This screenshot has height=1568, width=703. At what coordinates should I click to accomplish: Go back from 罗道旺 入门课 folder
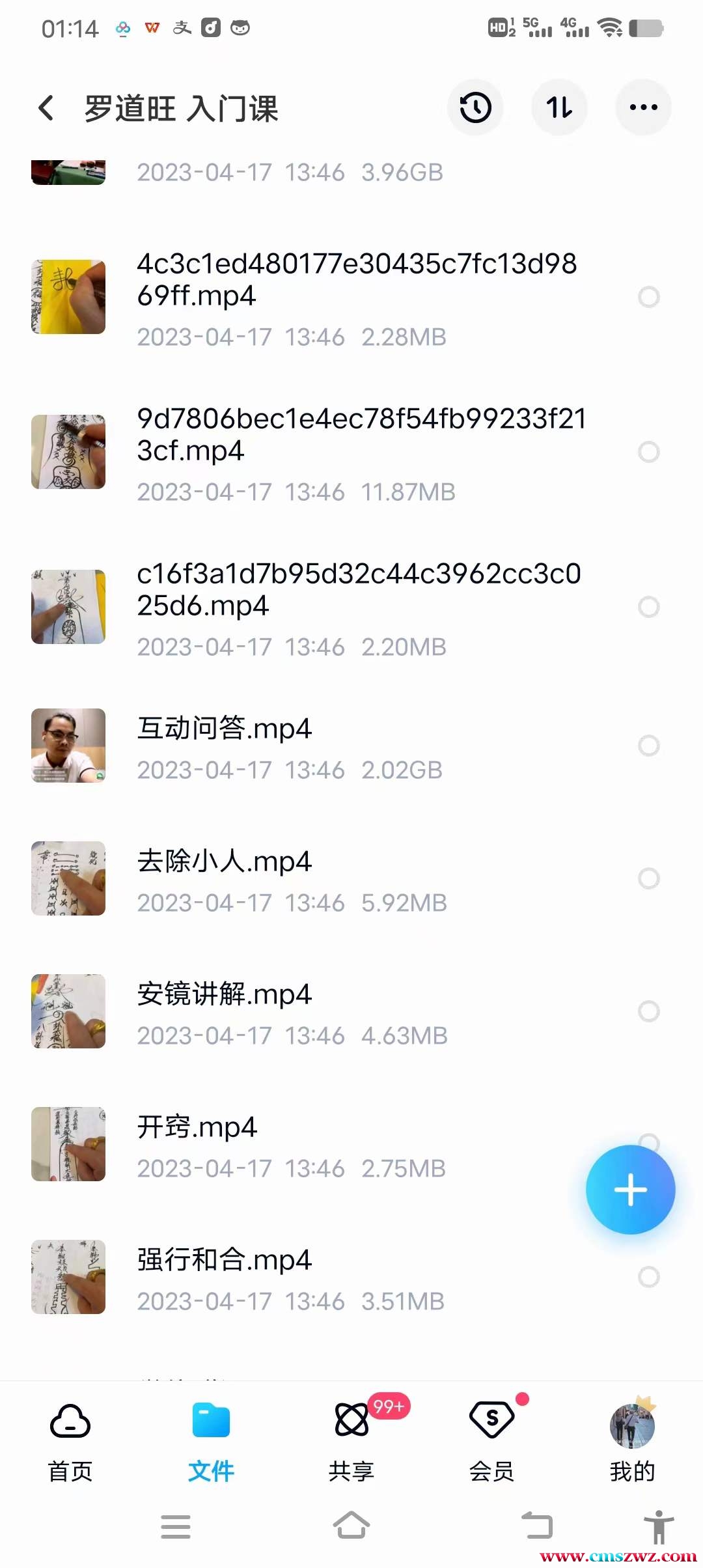click(46, 108)
